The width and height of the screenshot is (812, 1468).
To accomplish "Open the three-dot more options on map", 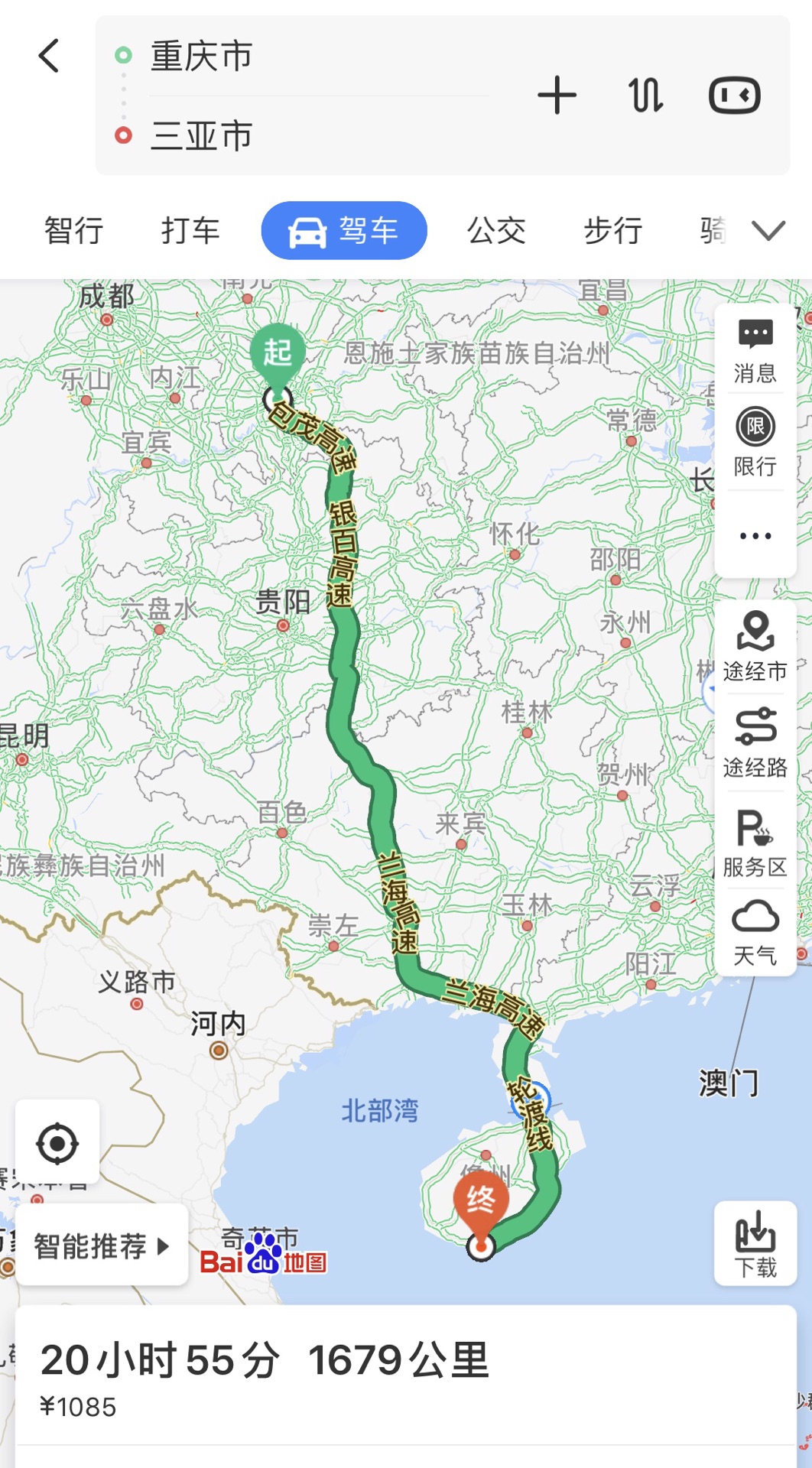I will (755, 536).
